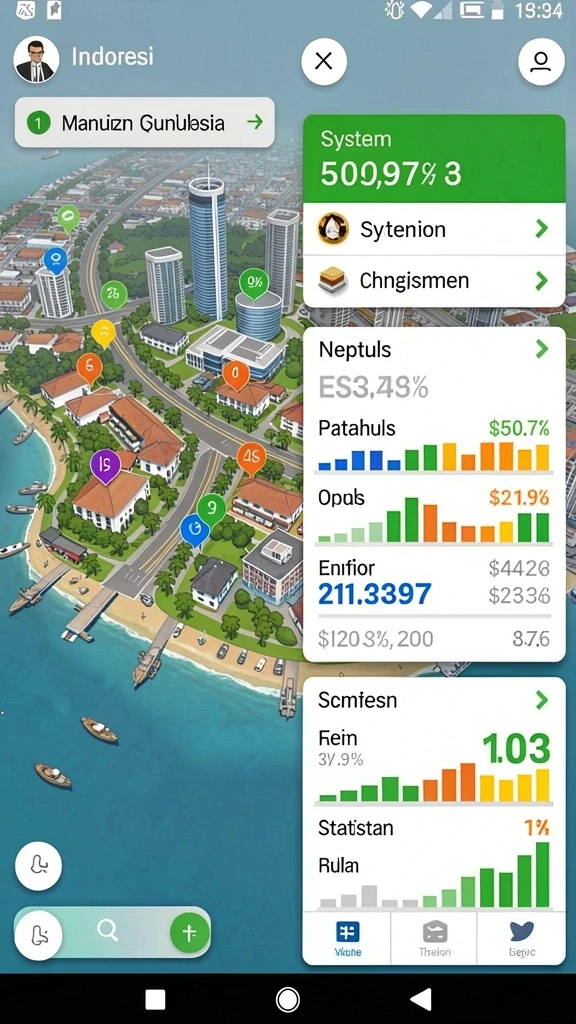576x1024 pixels.
Task: Switch to the bird icon tab
Action: click(x=521, y=938)
